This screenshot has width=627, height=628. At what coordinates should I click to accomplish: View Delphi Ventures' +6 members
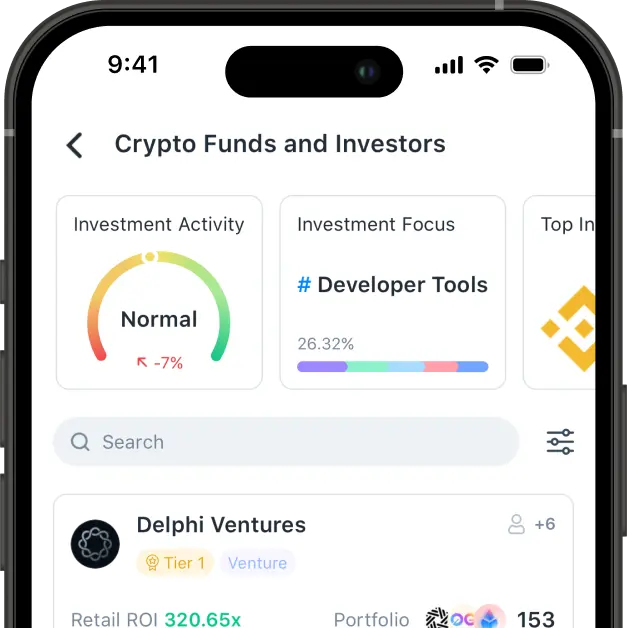click(x=532, y=524)
